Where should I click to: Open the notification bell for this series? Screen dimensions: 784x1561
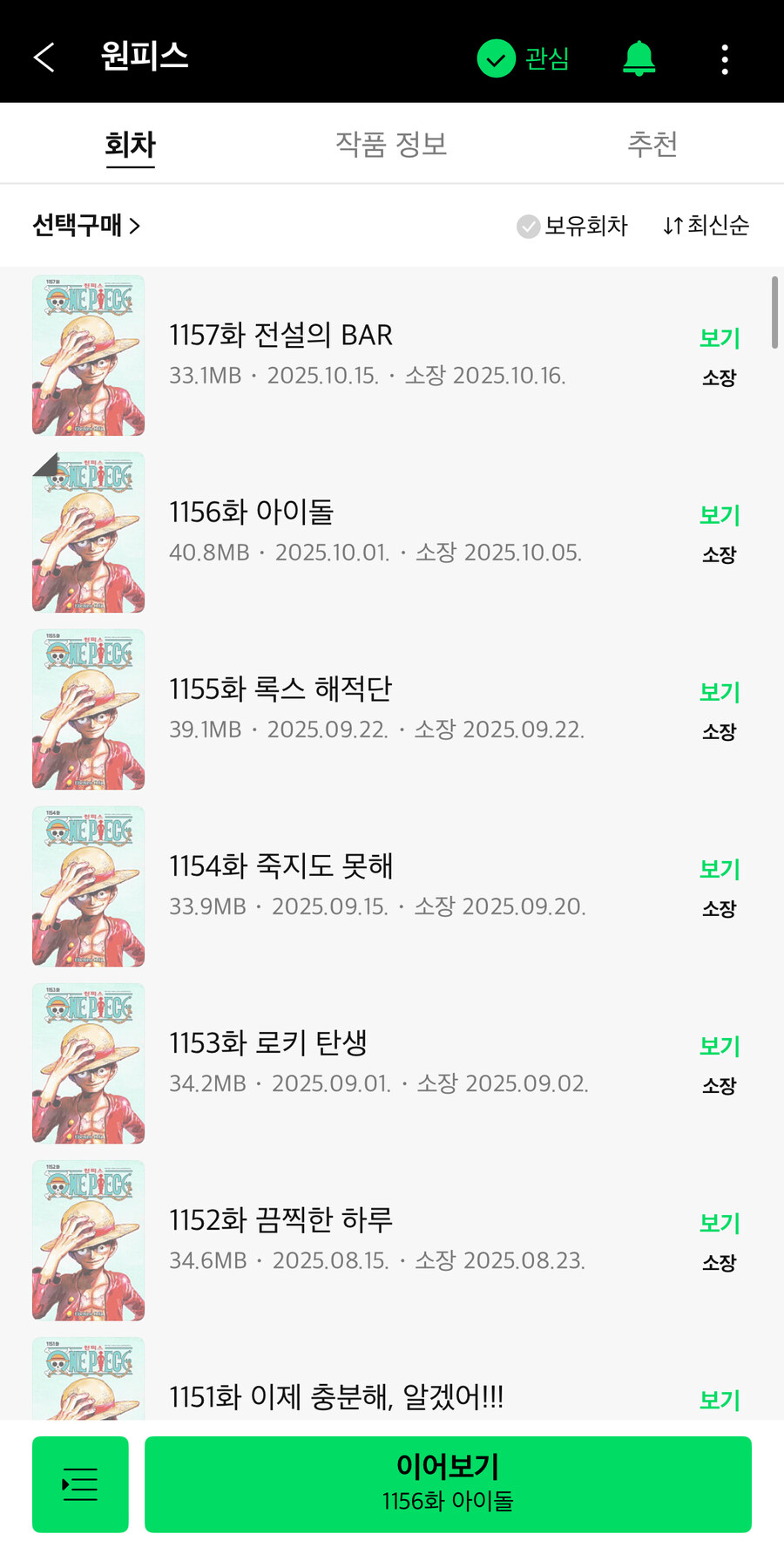pos(639,58)
